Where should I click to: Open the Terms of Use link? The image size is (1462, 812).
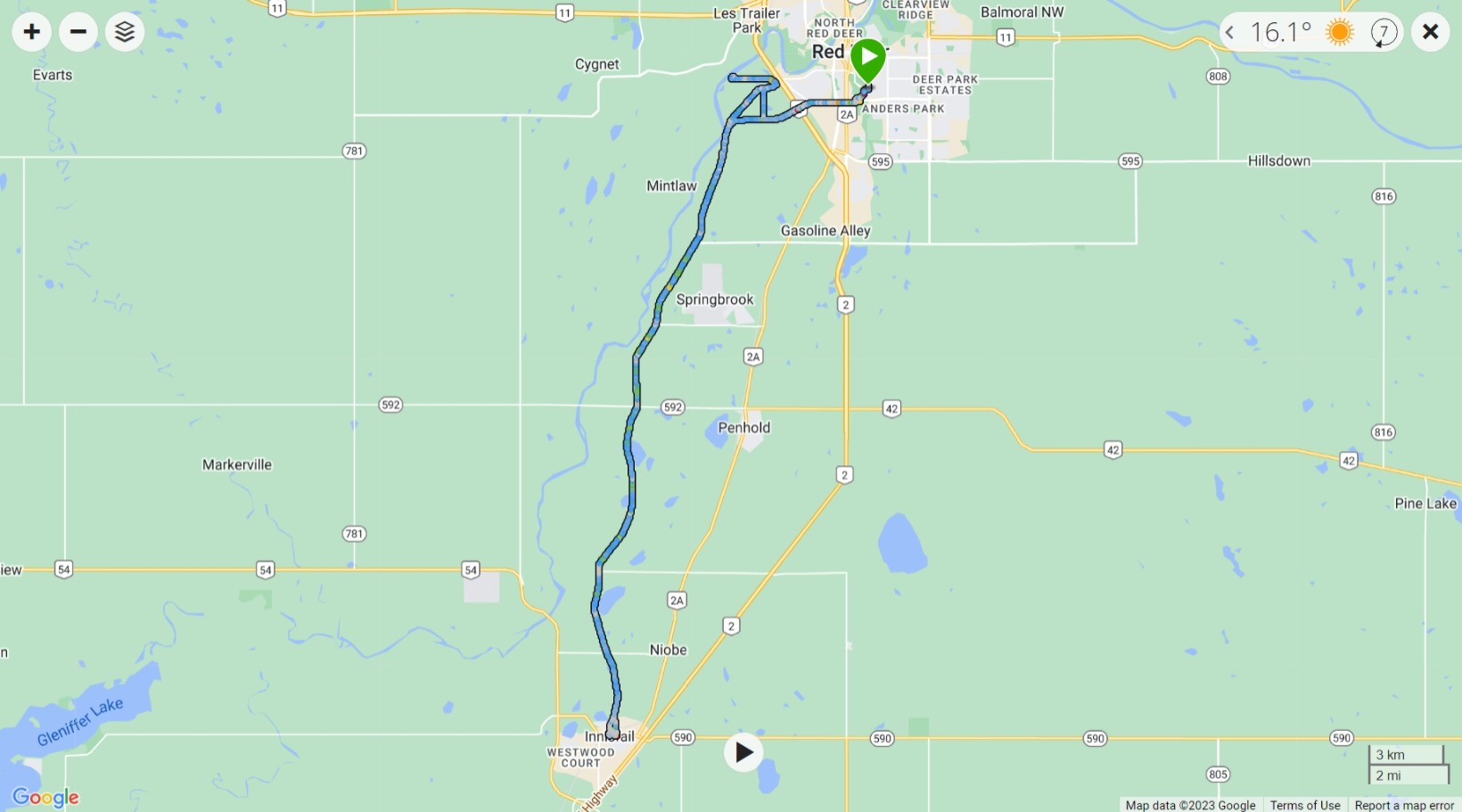tap(1304, 805)
